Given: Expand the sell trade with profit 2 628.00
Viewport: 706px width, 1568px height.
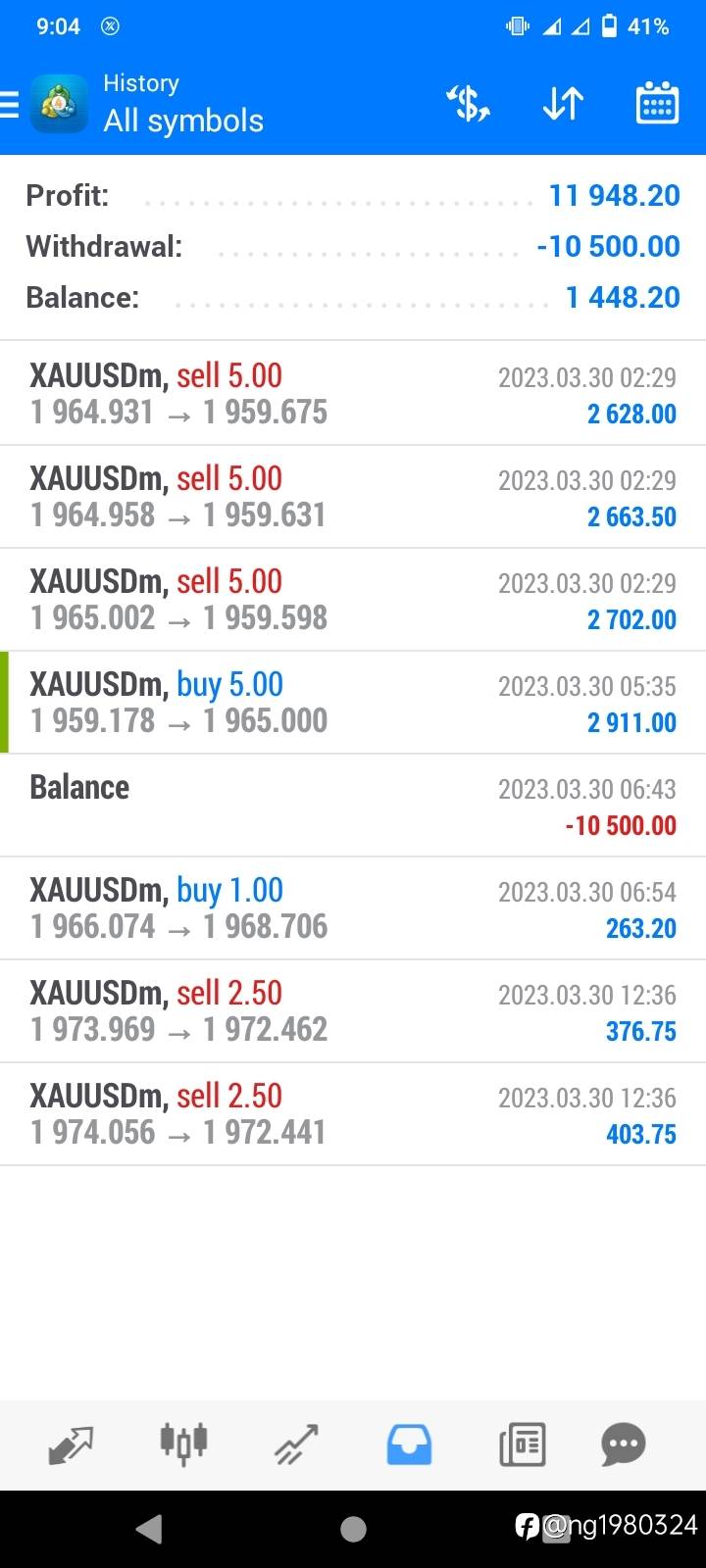Looking at the screenshot, I should click(353, 394).
